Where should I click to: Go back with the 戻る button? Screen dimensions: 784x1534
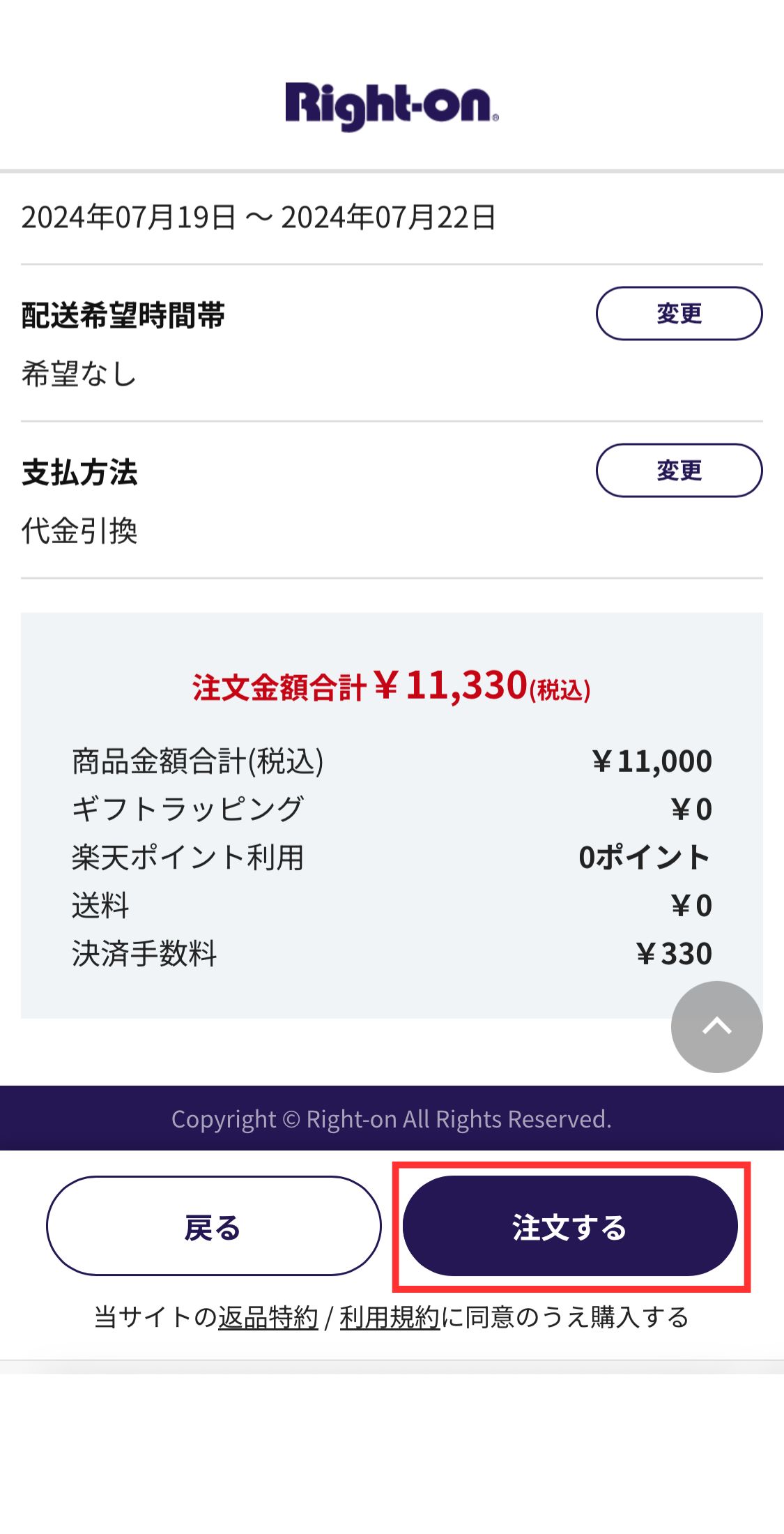click(214, 1227)
